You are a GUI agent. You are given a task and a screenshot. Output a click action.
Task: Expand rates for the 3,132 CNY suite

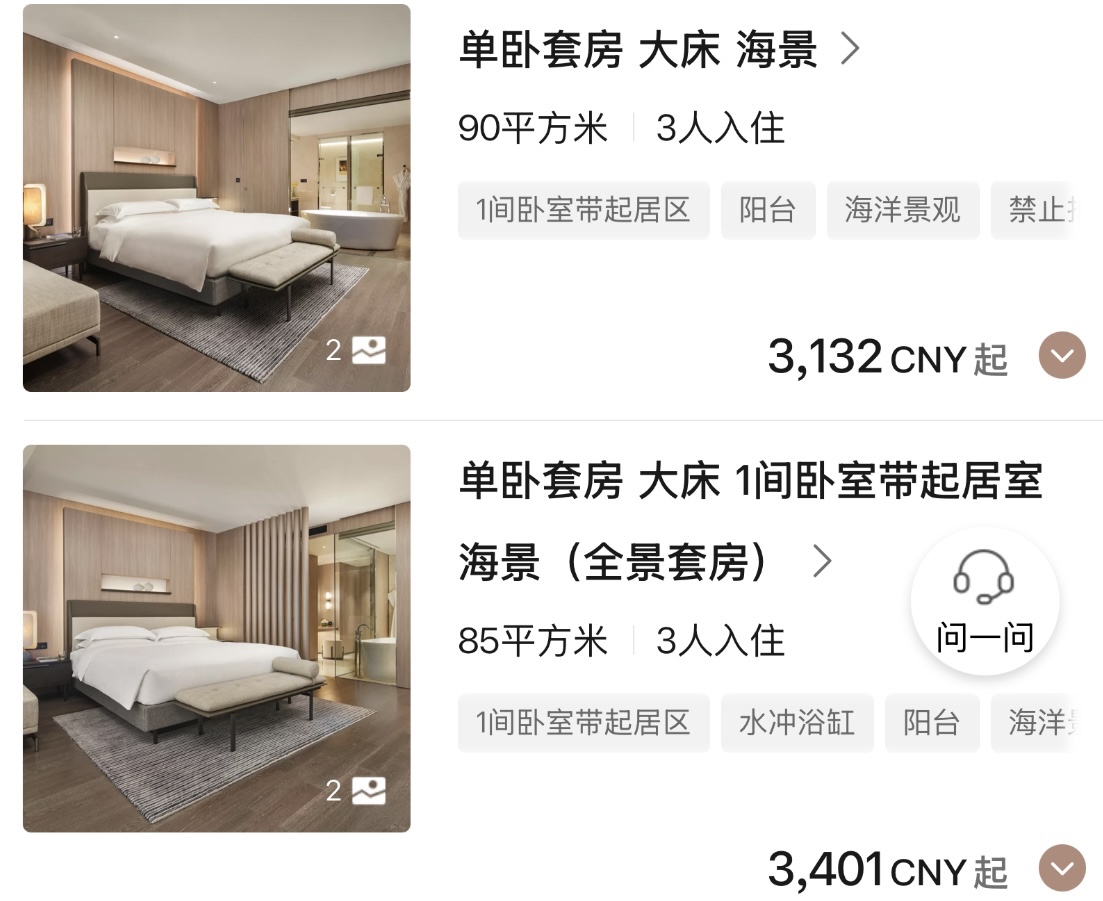[1061, 356]
